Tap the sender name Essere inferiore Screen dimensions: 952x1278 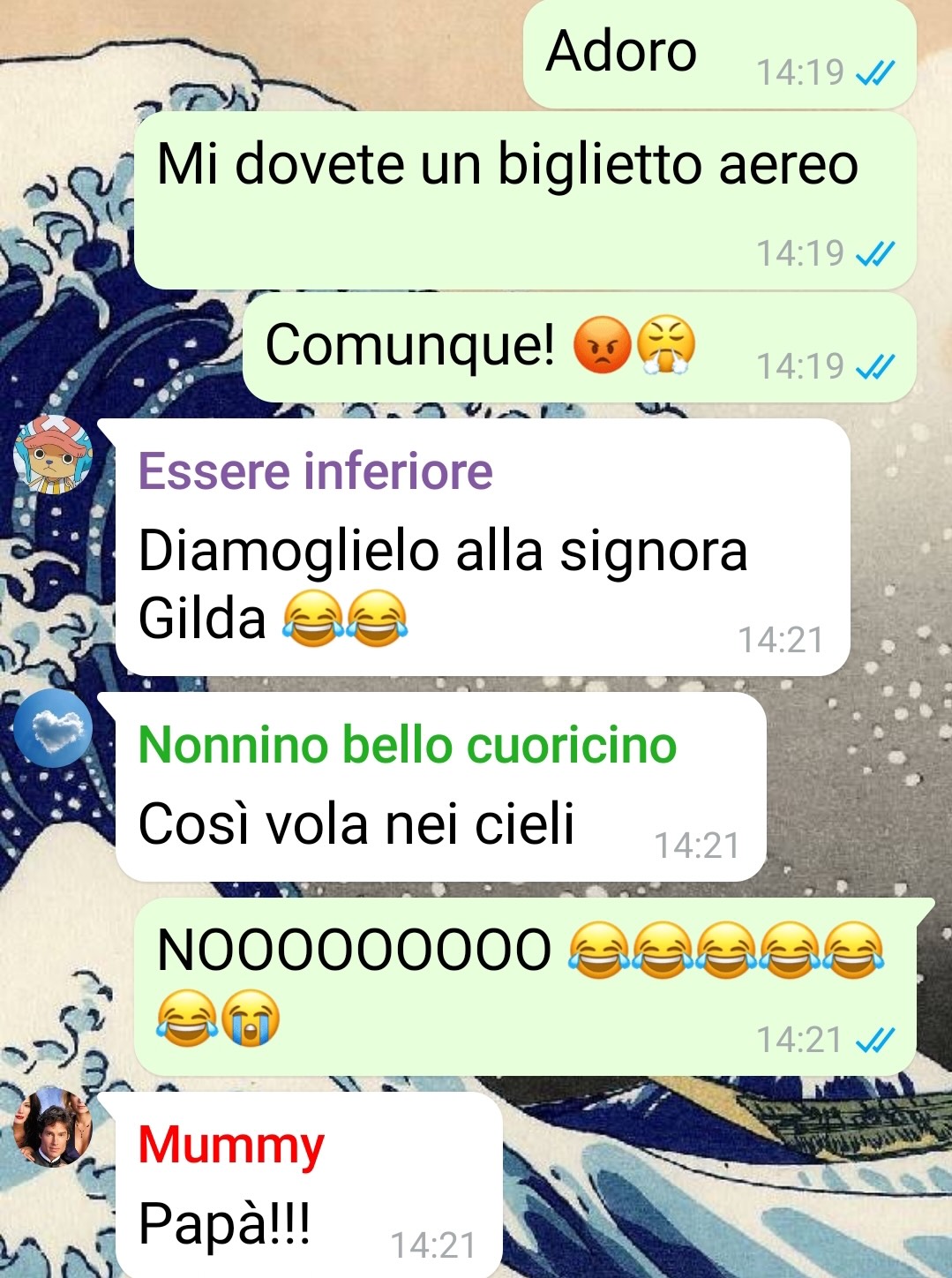coord(315,470)
